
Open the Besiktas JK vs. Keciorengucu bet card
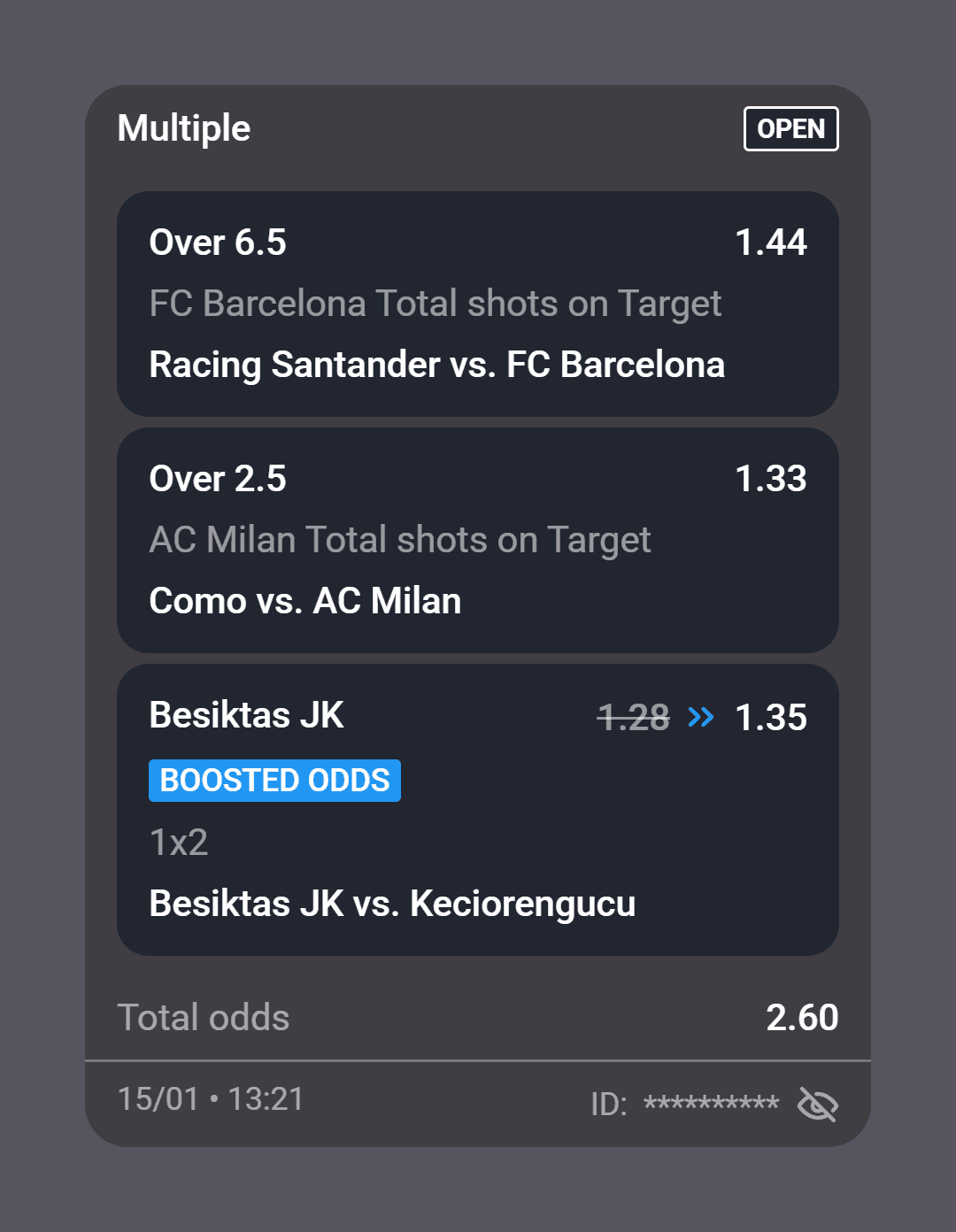(x=478, y=808)
